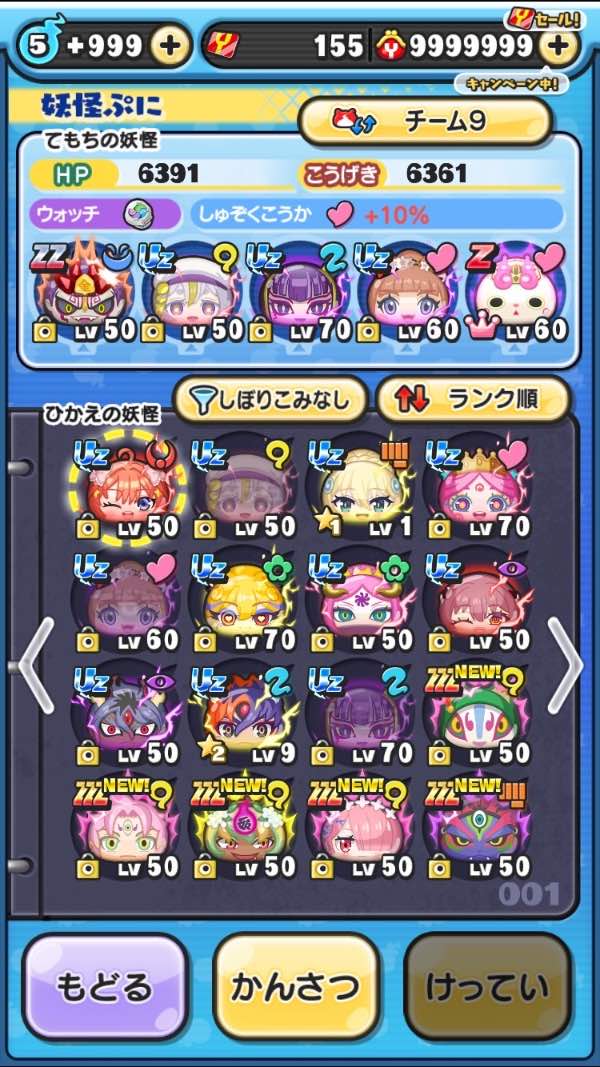Tap the もどる back button
600x1067 pixels.
click(x=105, y=987)
